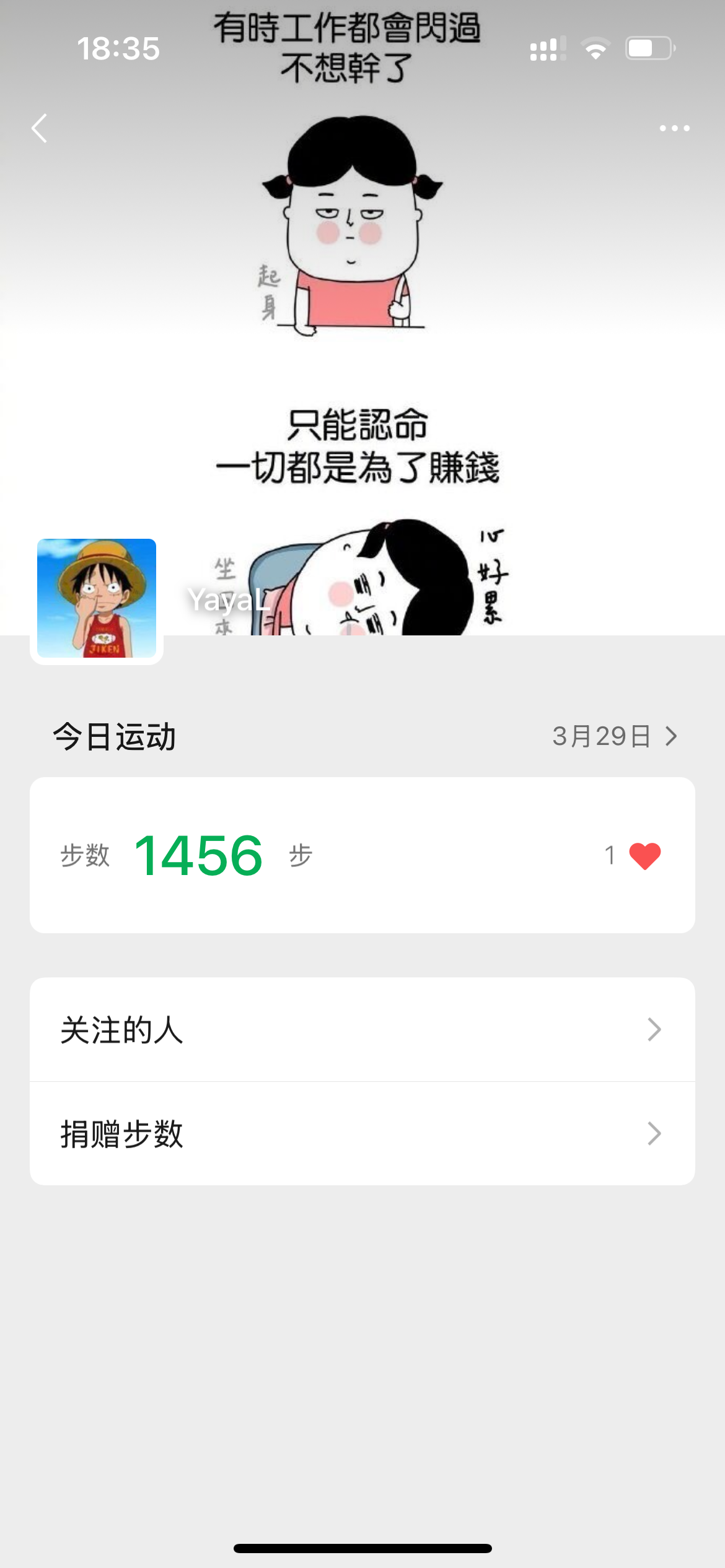Image resolution: width=725 pixels, height=1568 pixels.
Task: Like the 1456 step count with the heart
Action: pyautogui.click(x=644, y=856)
